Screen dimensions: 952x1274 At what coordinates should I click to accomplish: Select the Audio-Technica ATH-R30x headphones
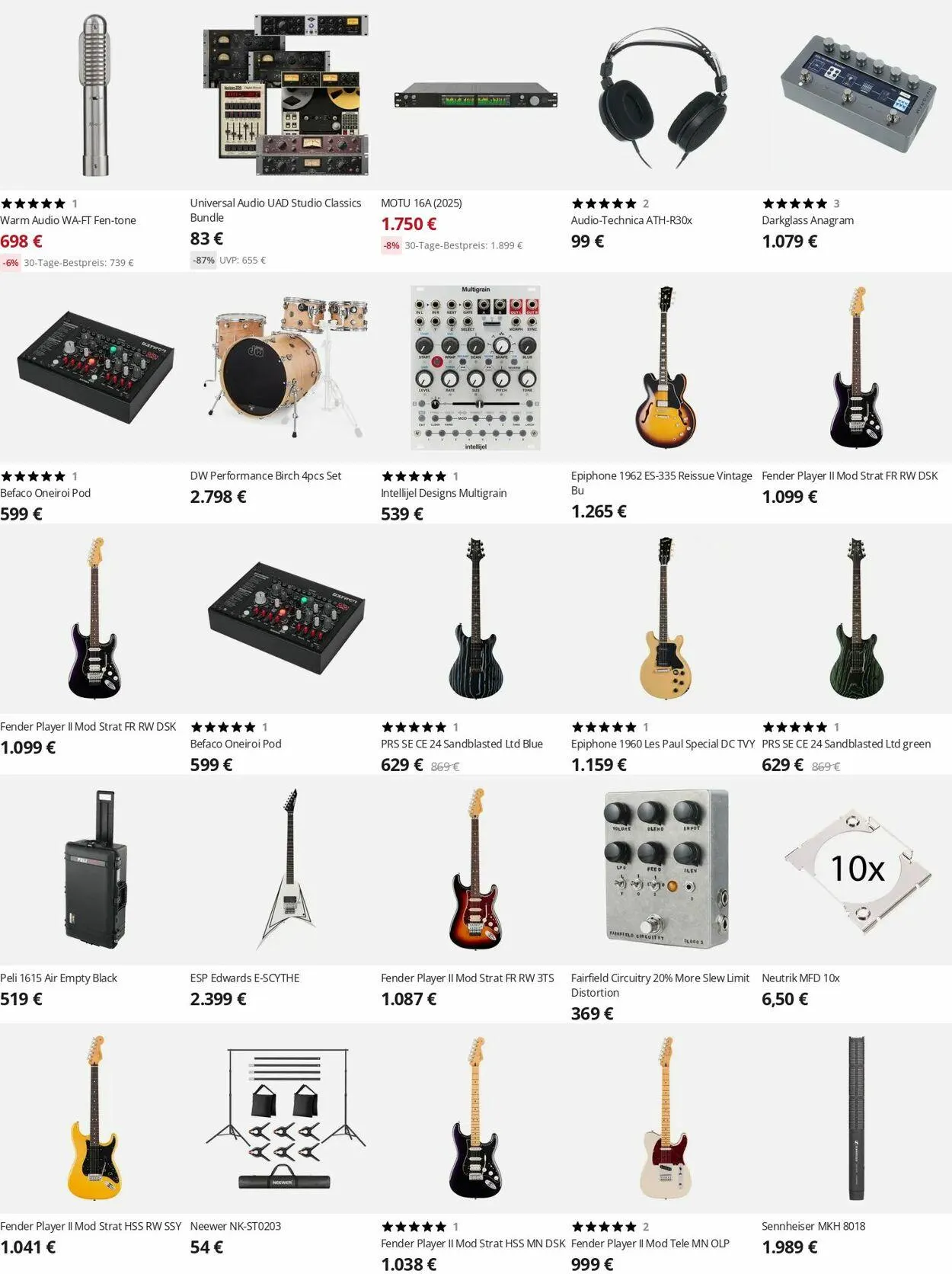coord(631,220)
